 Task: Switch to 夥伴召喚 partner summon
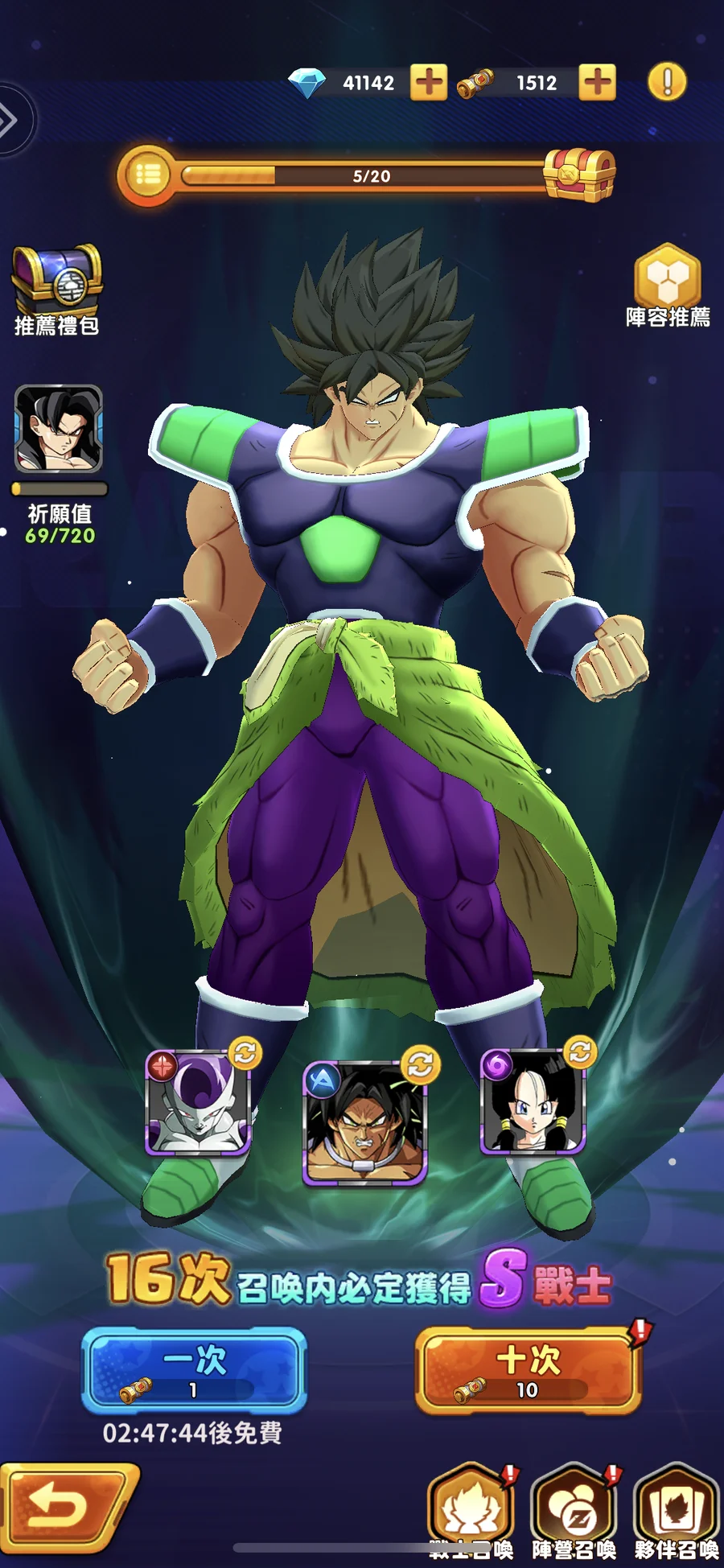(676, 1511)
